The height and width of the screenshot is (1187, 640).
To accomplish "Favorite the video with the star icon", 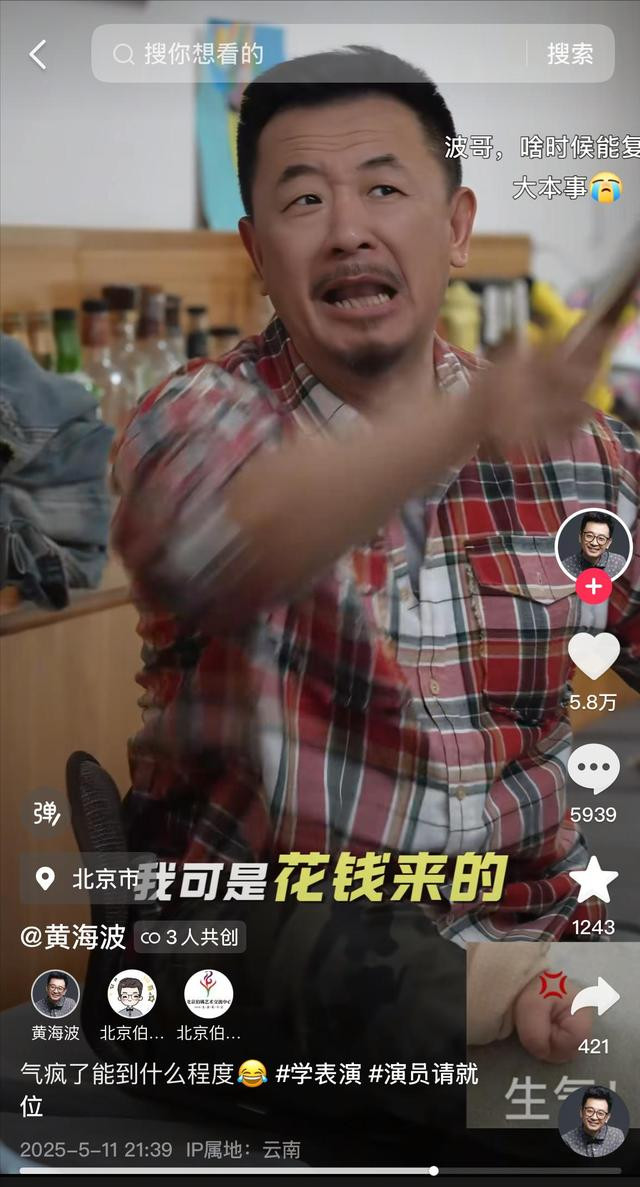I will [593, 880].
